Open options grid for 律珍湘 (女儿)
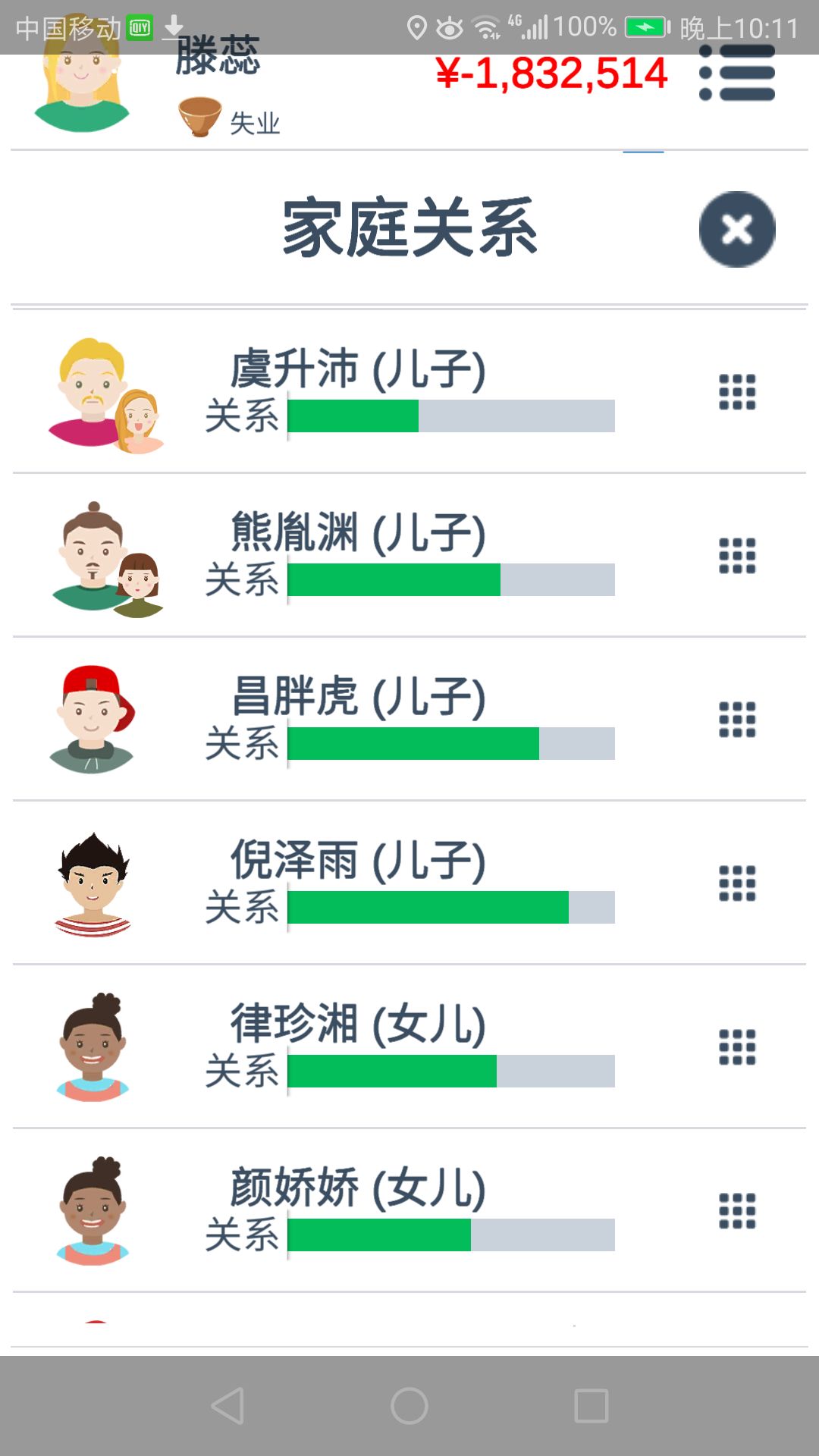The height and width of the screenshot is (1456, 819). click(x=737, y=1047)
